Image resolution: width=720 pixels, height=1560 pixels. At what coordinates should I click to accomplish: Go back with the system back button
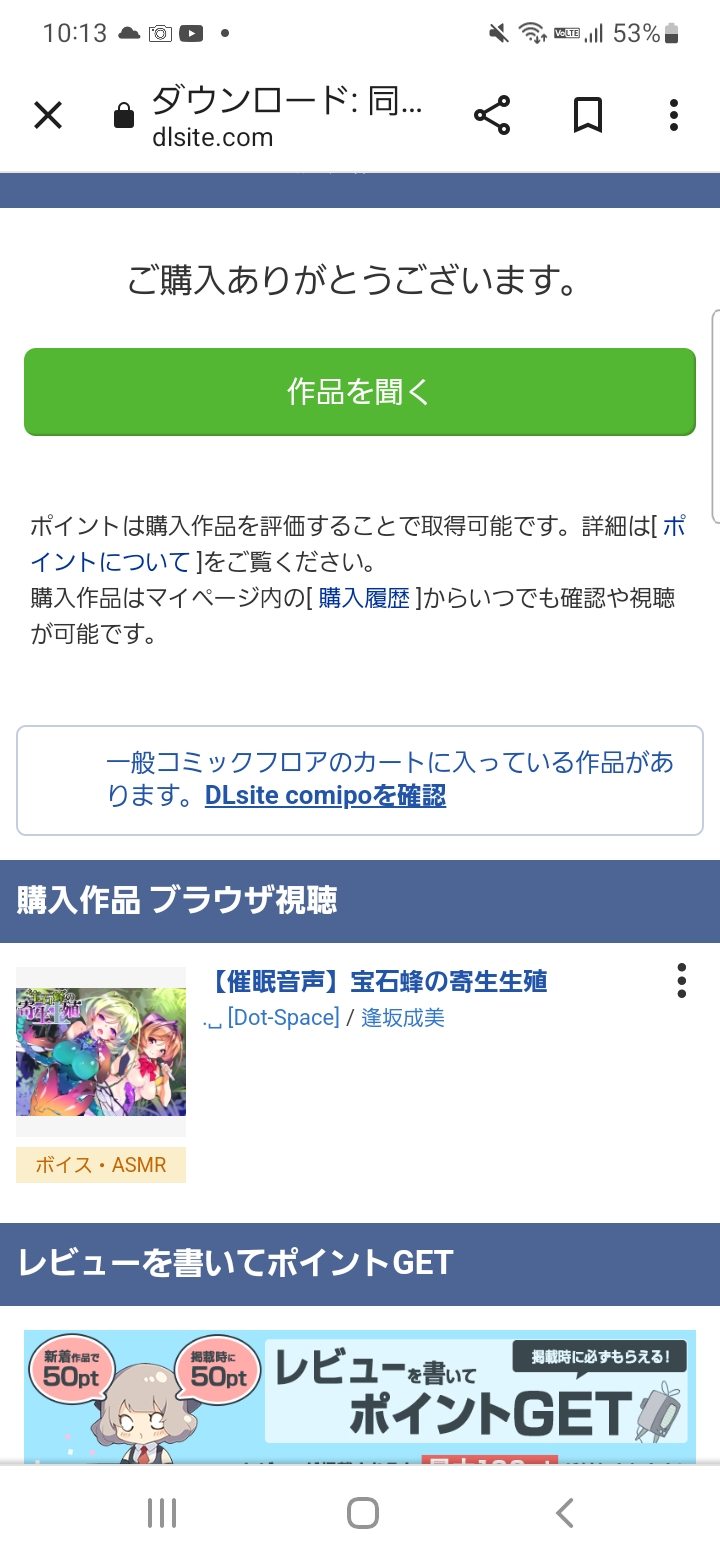[x=565, y=1513]
